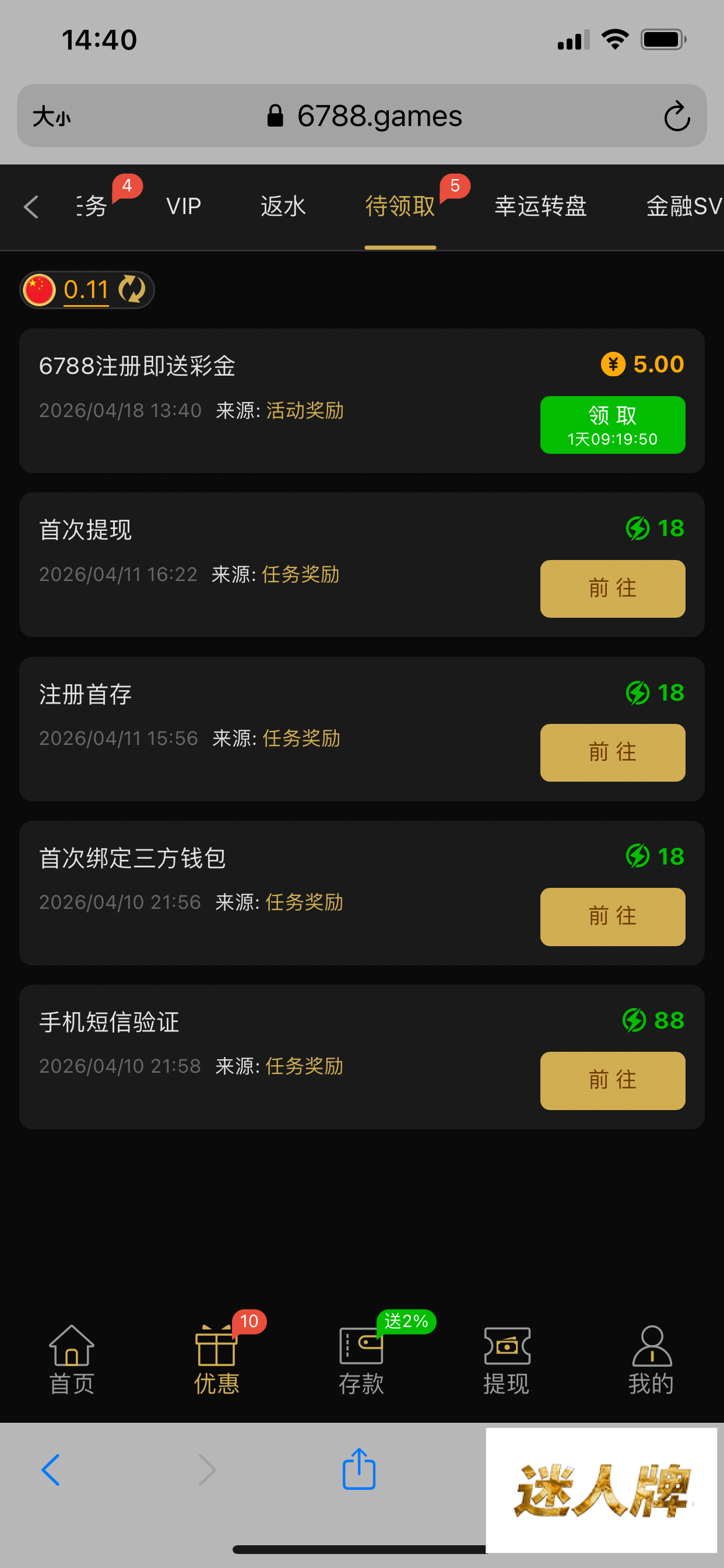Switch to the 存款 deposit tab
The width and height of the screenshot is (724, 1568).
pos(361,1360)
